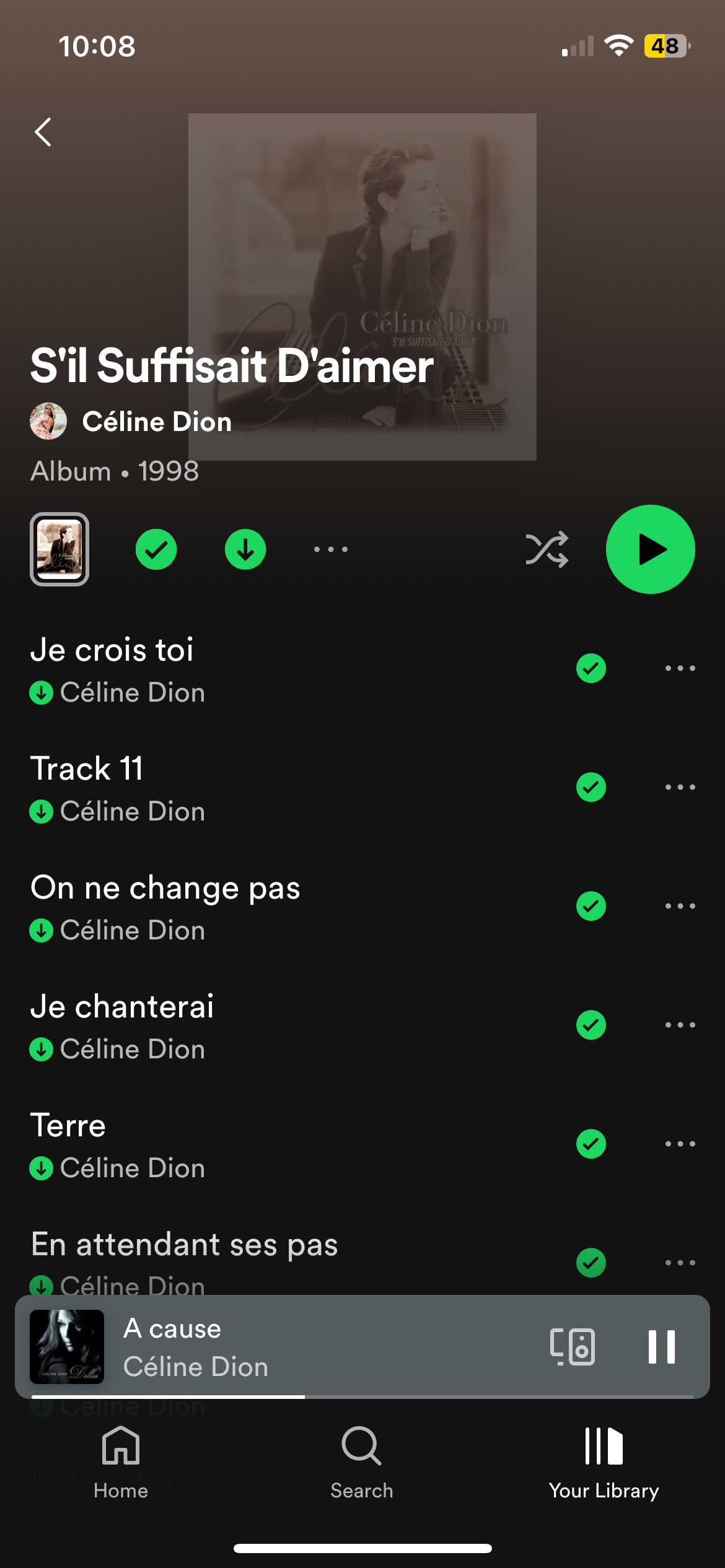Toggle shuffle for this album
725x1568 pixels.
click(547, 549)
